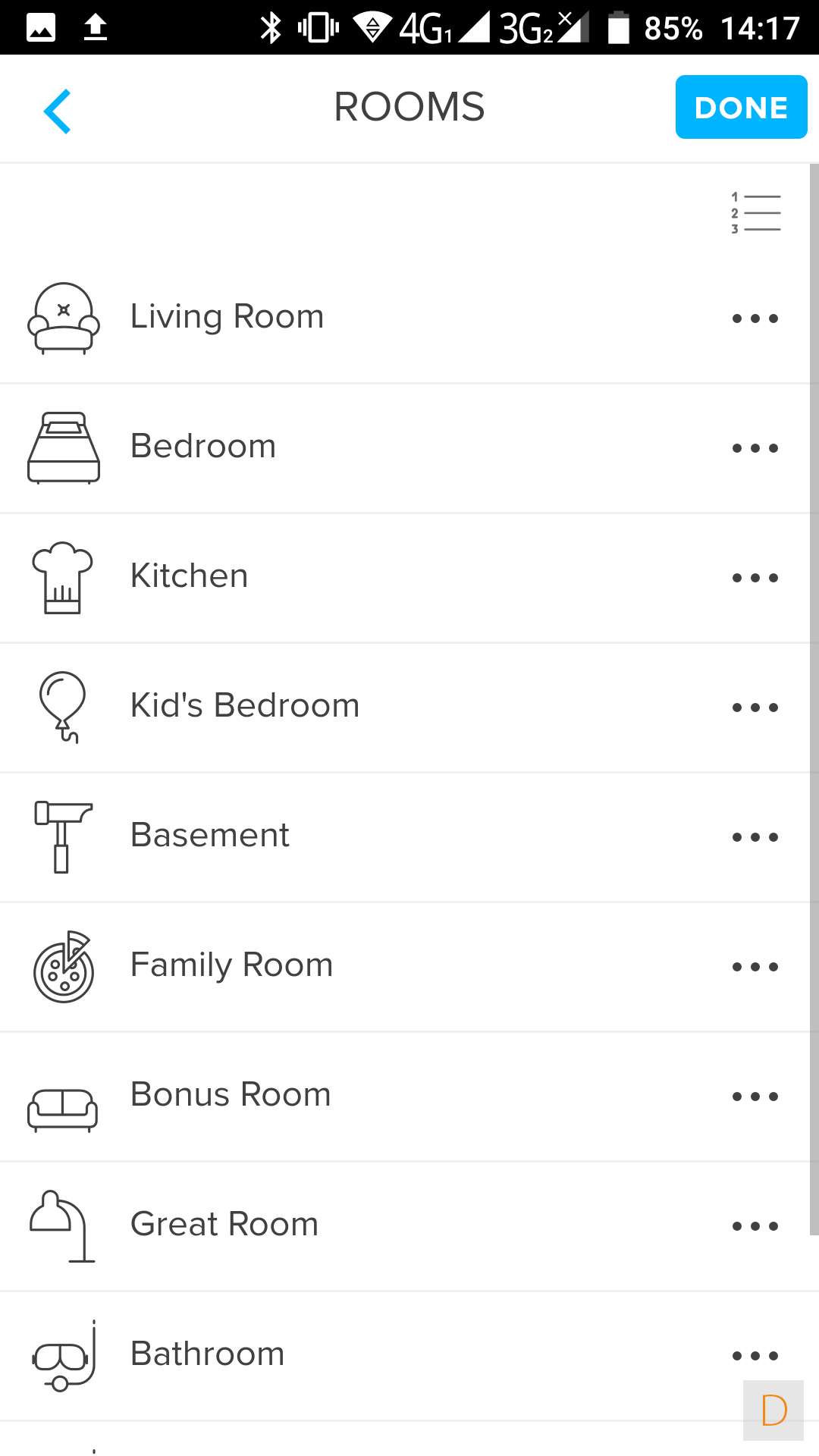Show the Bonus Room options menu

point(755,1097)
